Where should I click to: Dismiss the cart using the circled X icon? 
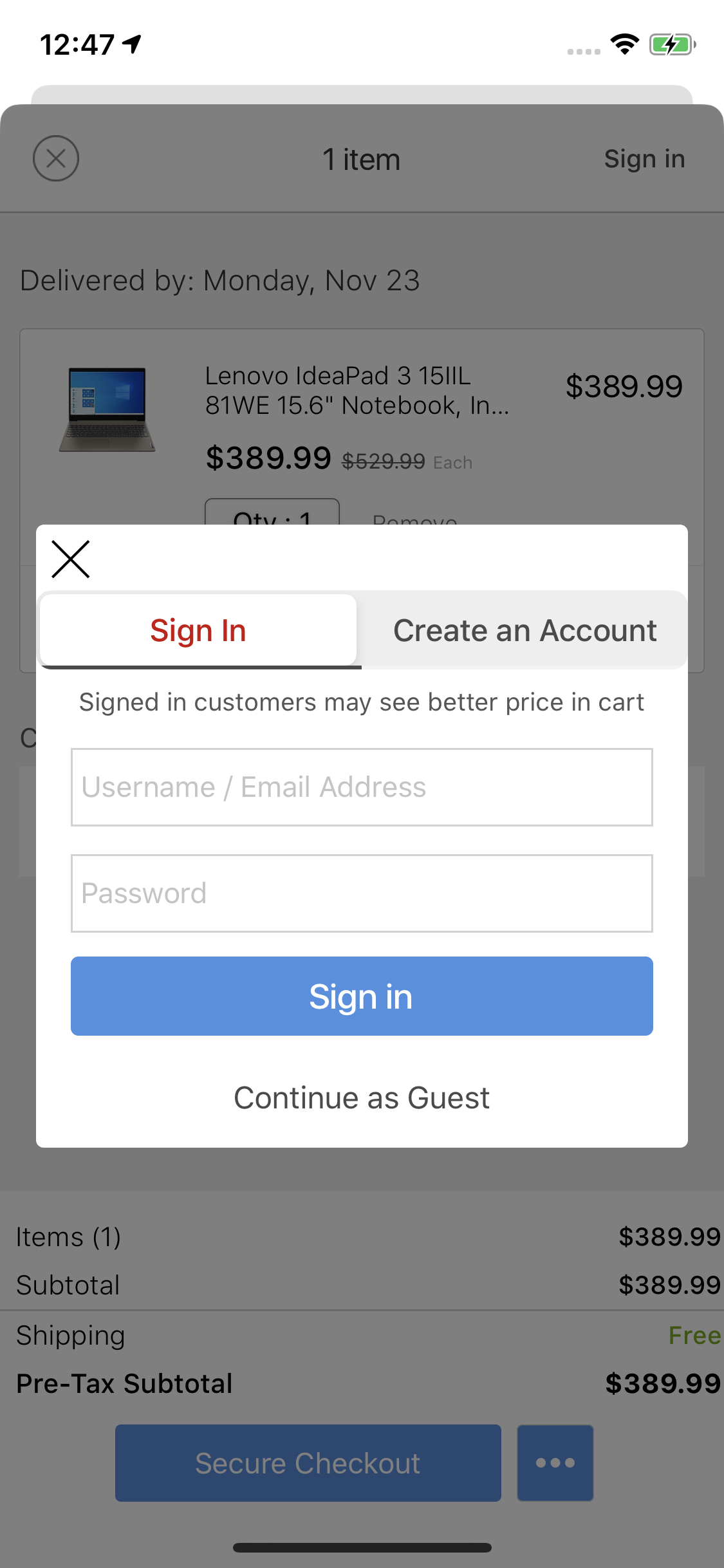point(55,158)
